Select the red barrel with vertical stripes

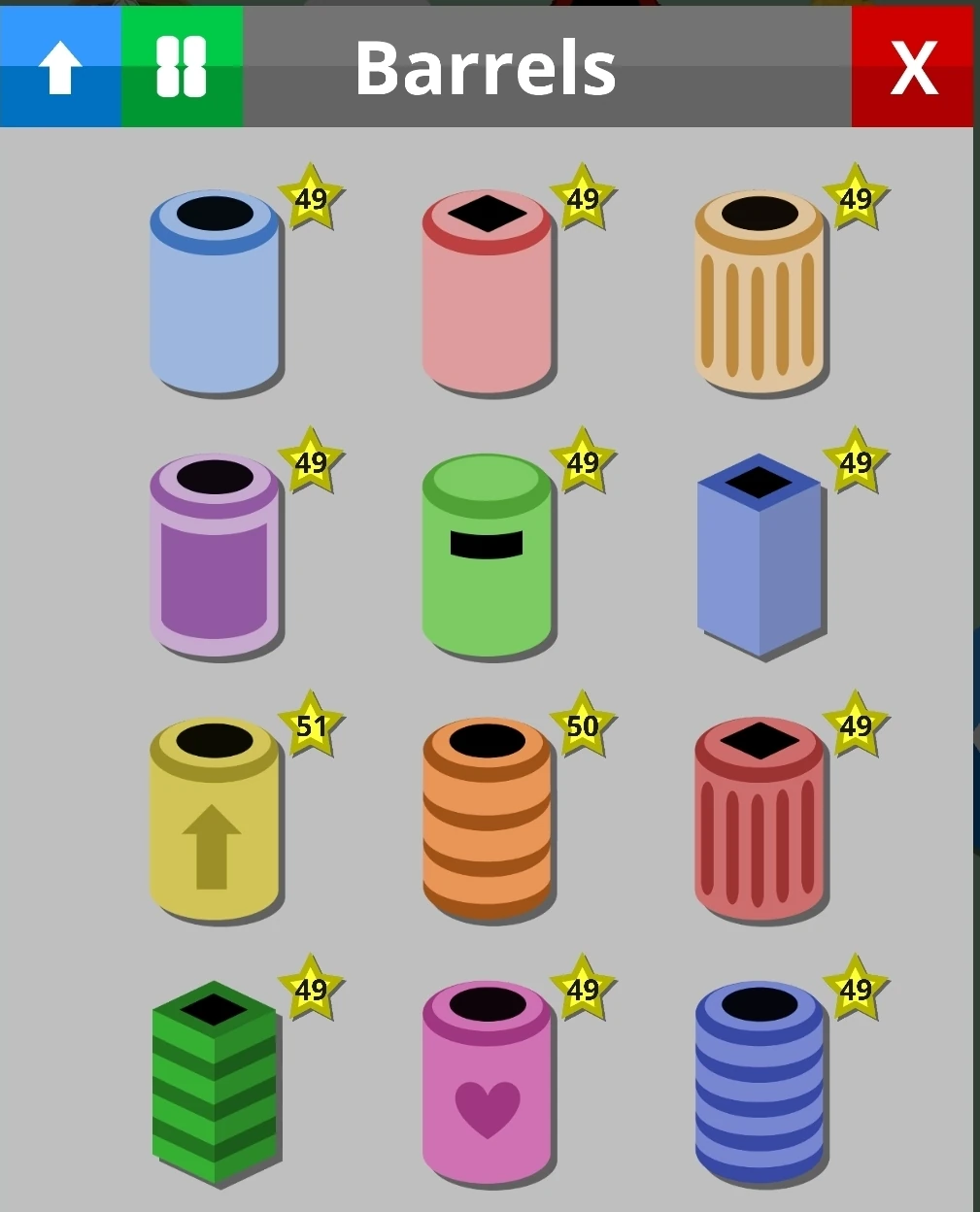coord(760,821)
